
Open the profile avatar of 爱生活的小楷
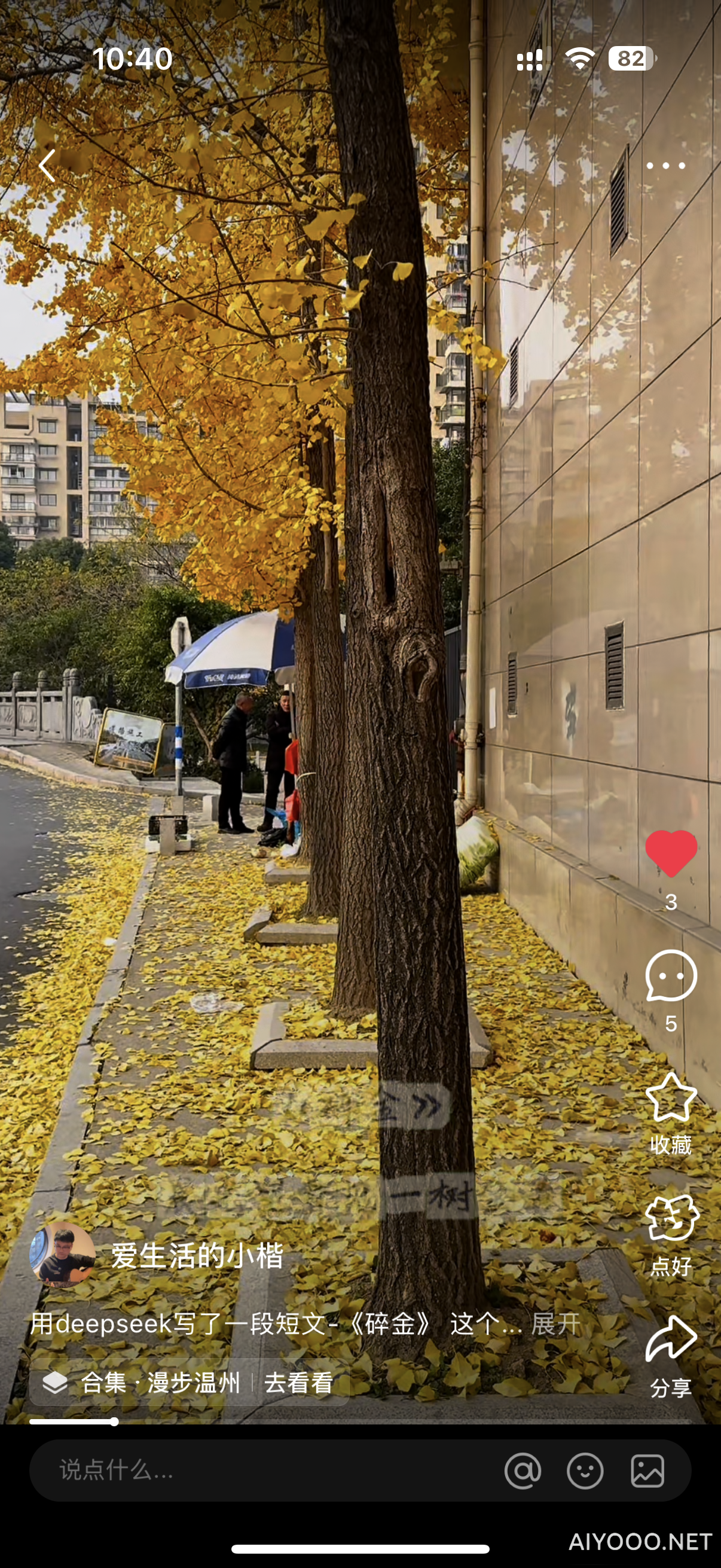(x=63, y=1255)
